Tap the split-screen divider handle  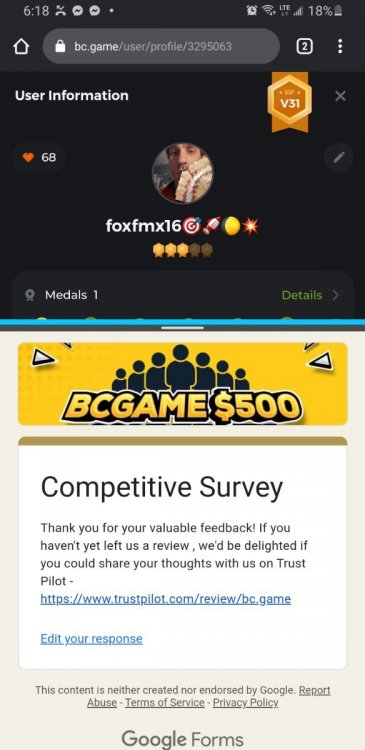[182, 328]
